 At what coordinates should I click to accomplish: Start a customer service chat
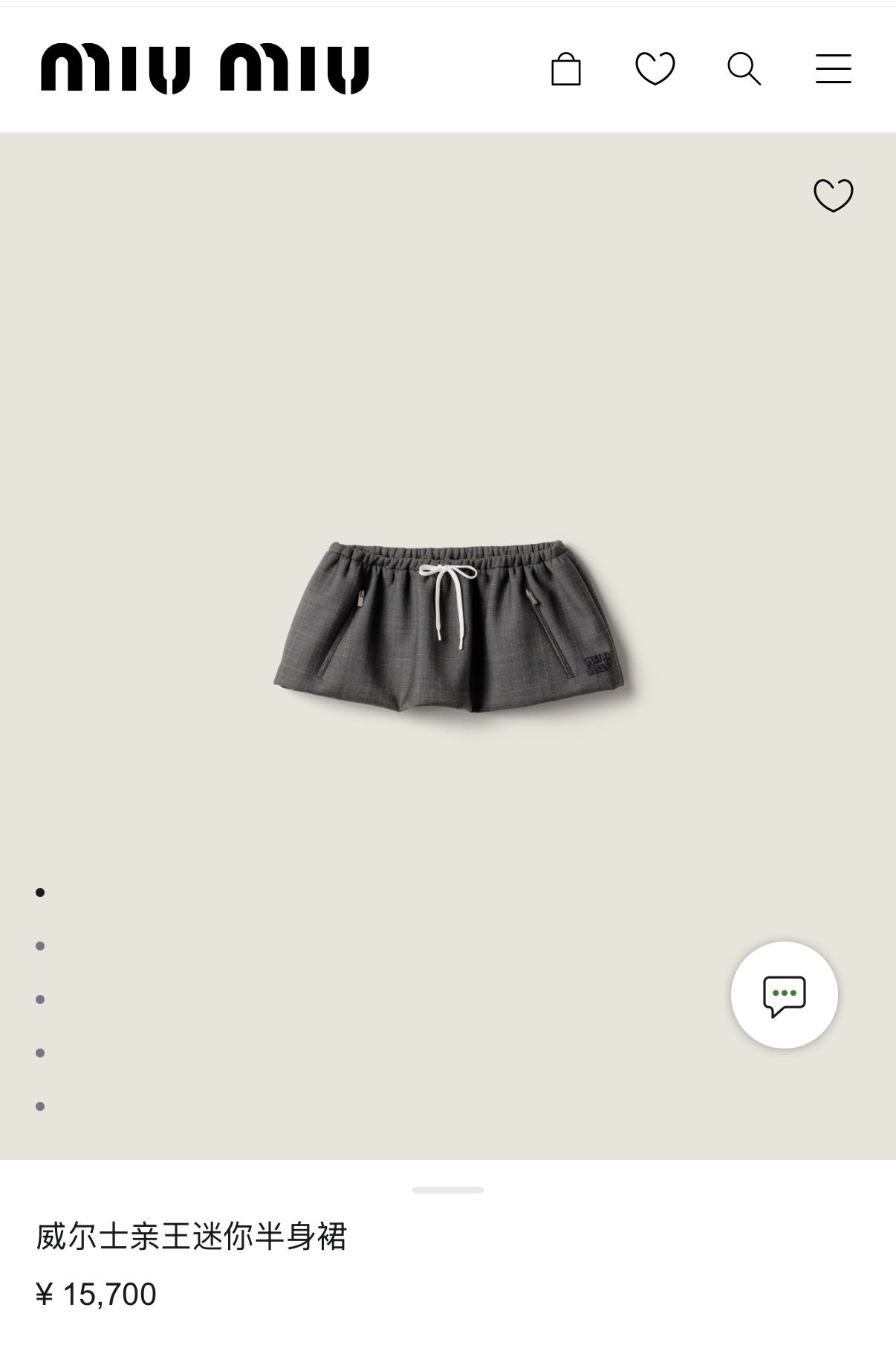pyautogui.click(x=784, y=995)
